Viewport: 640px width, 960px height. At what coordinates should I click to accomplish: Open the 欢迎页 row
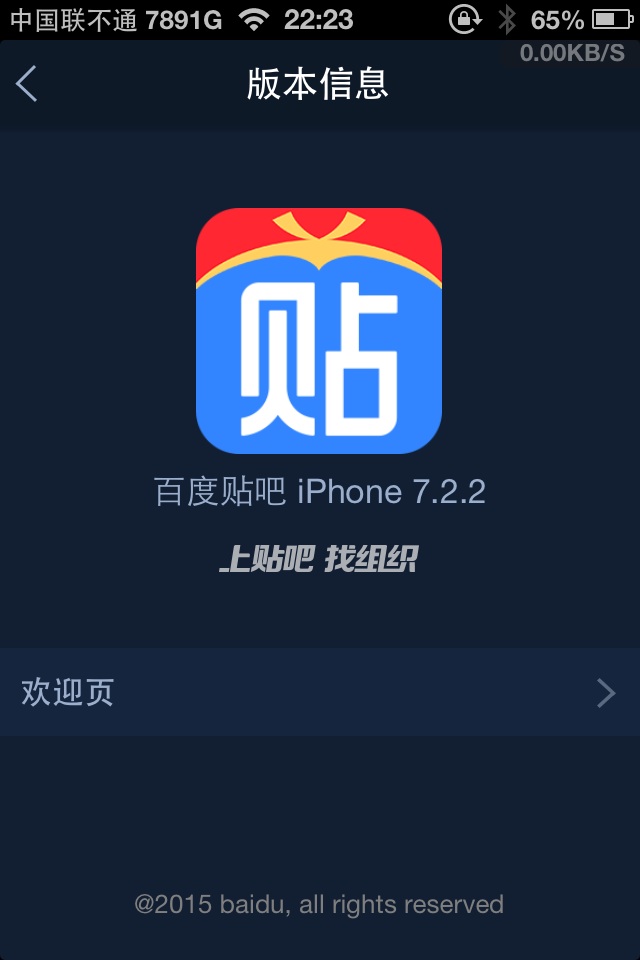[x=320, y=692]
